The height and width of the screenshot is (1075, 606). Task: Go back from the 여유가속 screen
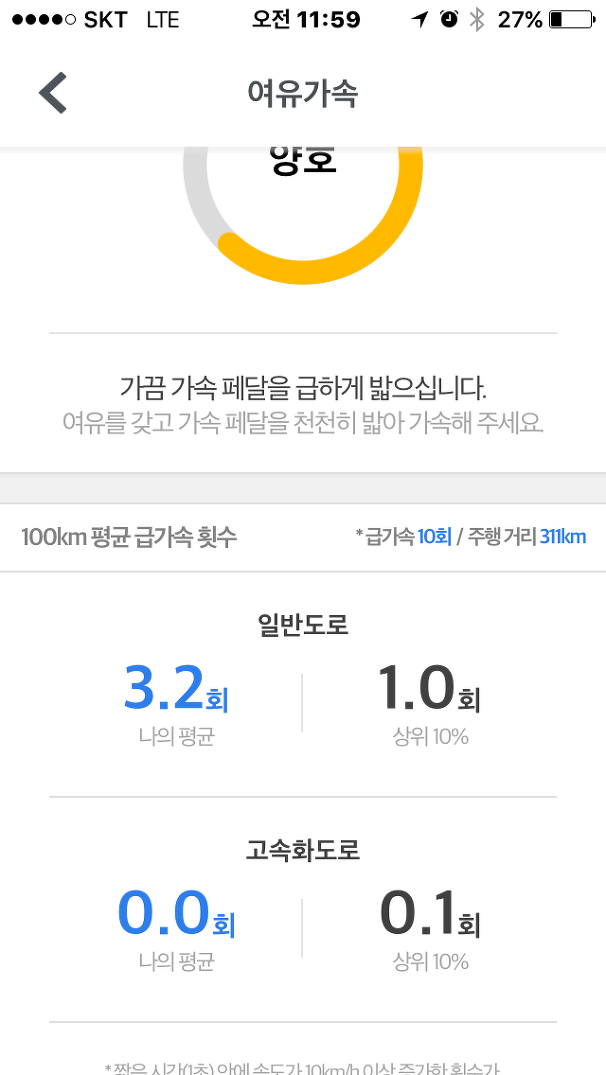[x=53, y=93]
